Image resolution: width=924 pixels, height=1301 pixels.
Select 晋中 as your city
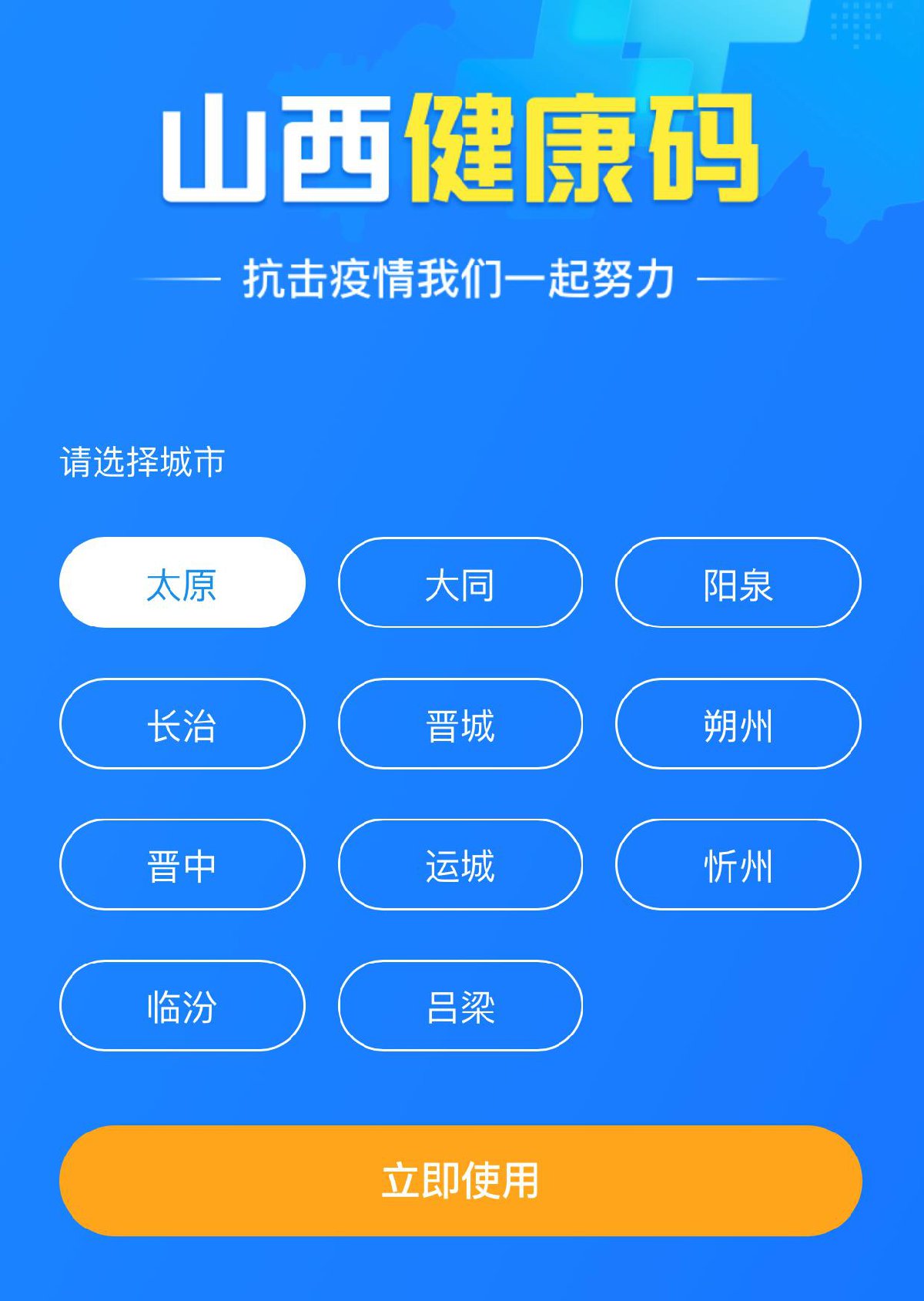click(182, 865)
